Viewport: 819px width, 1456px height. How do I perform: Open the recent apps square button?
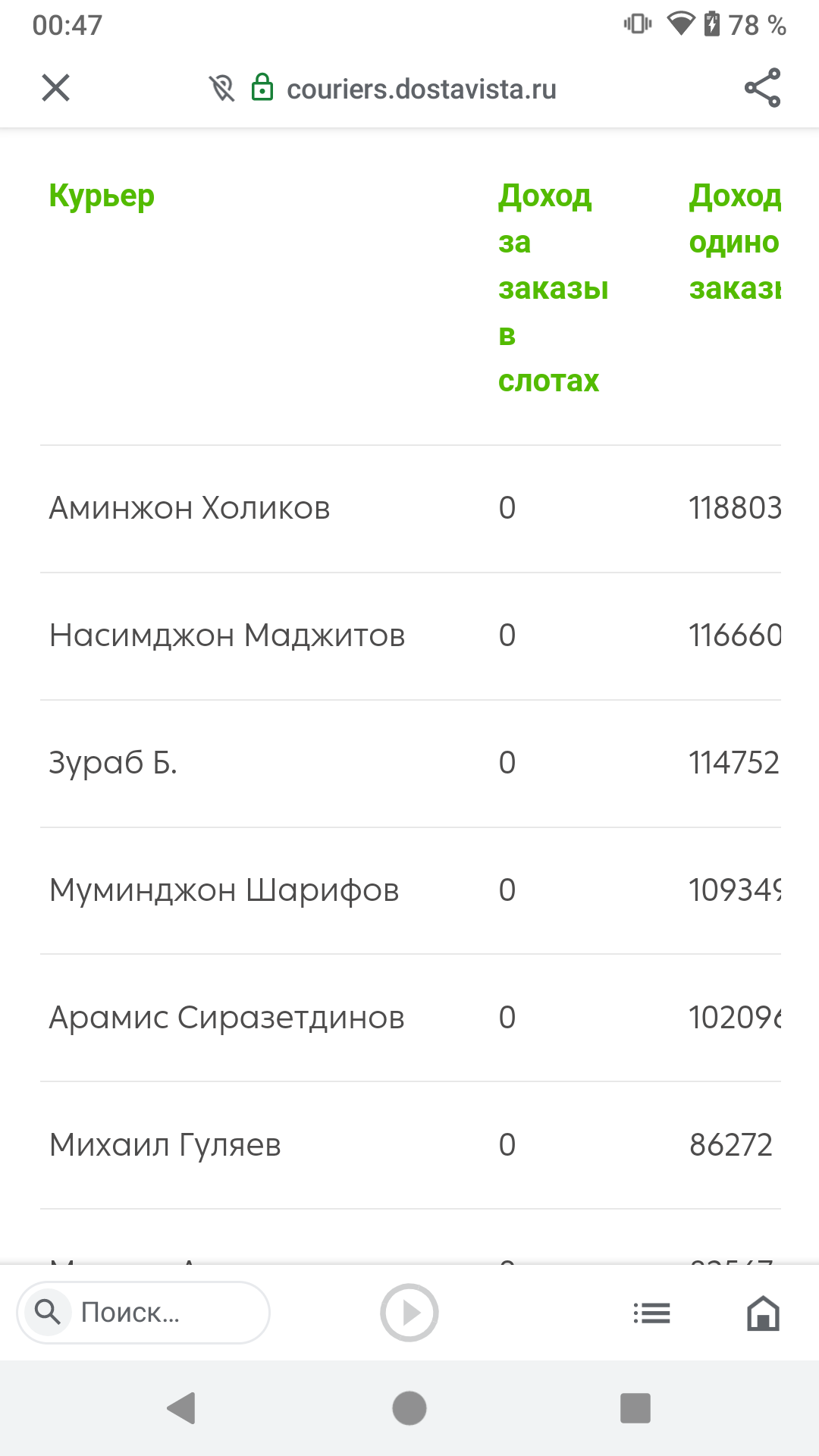pyautogui.click(x=635, y=1408)
